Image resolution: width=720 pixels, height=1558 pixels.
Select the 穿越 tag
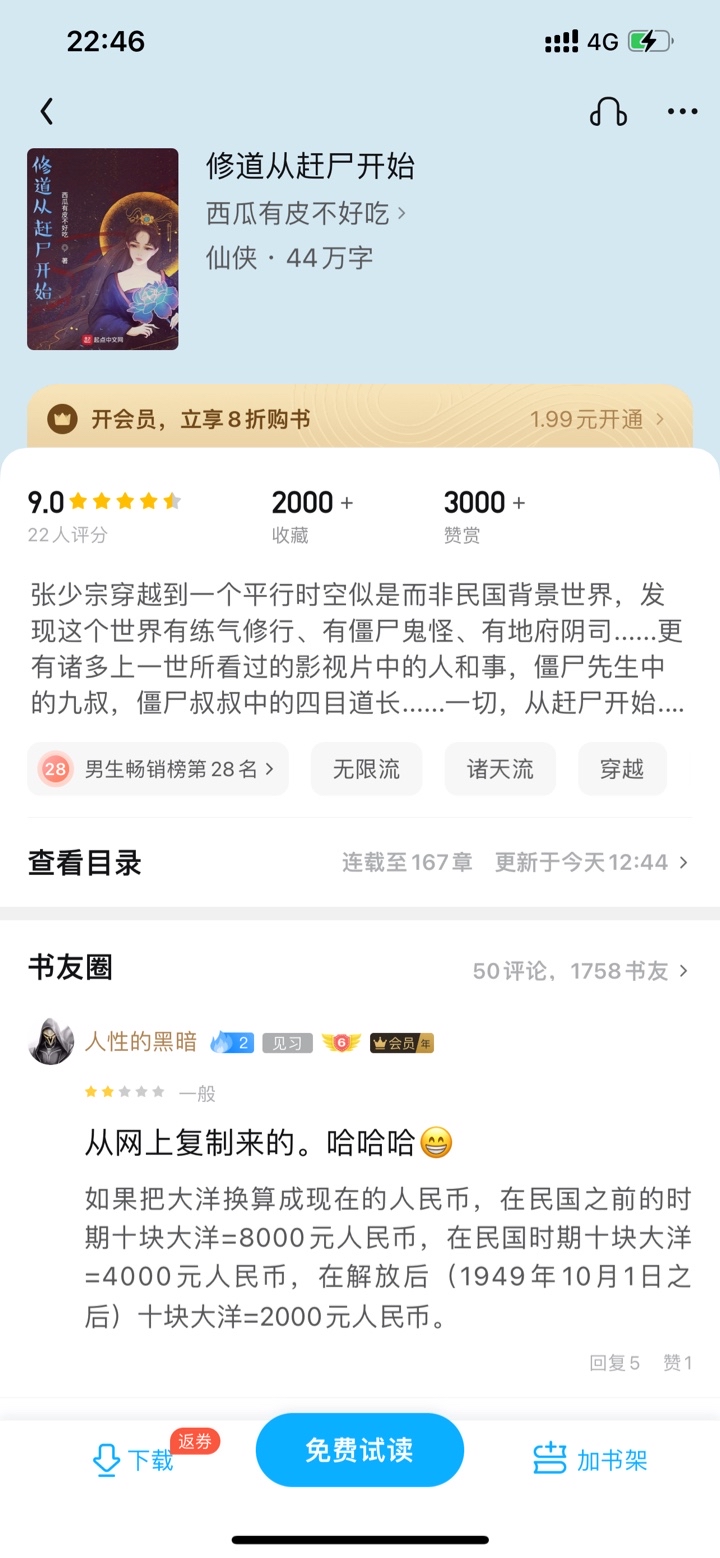(621, 769)
